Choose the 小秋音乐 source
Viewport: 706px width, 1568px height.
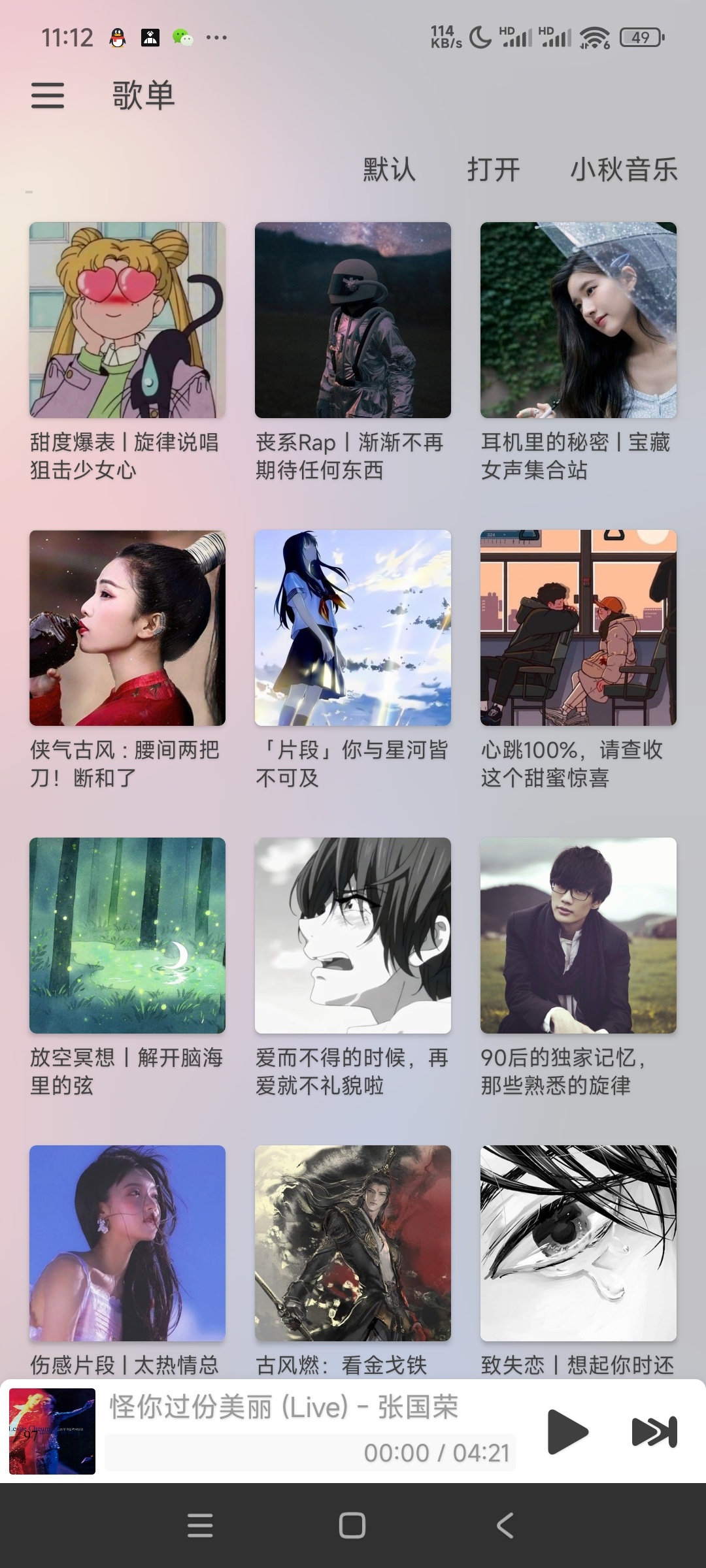pyautogui.click(x=624, y=169)
